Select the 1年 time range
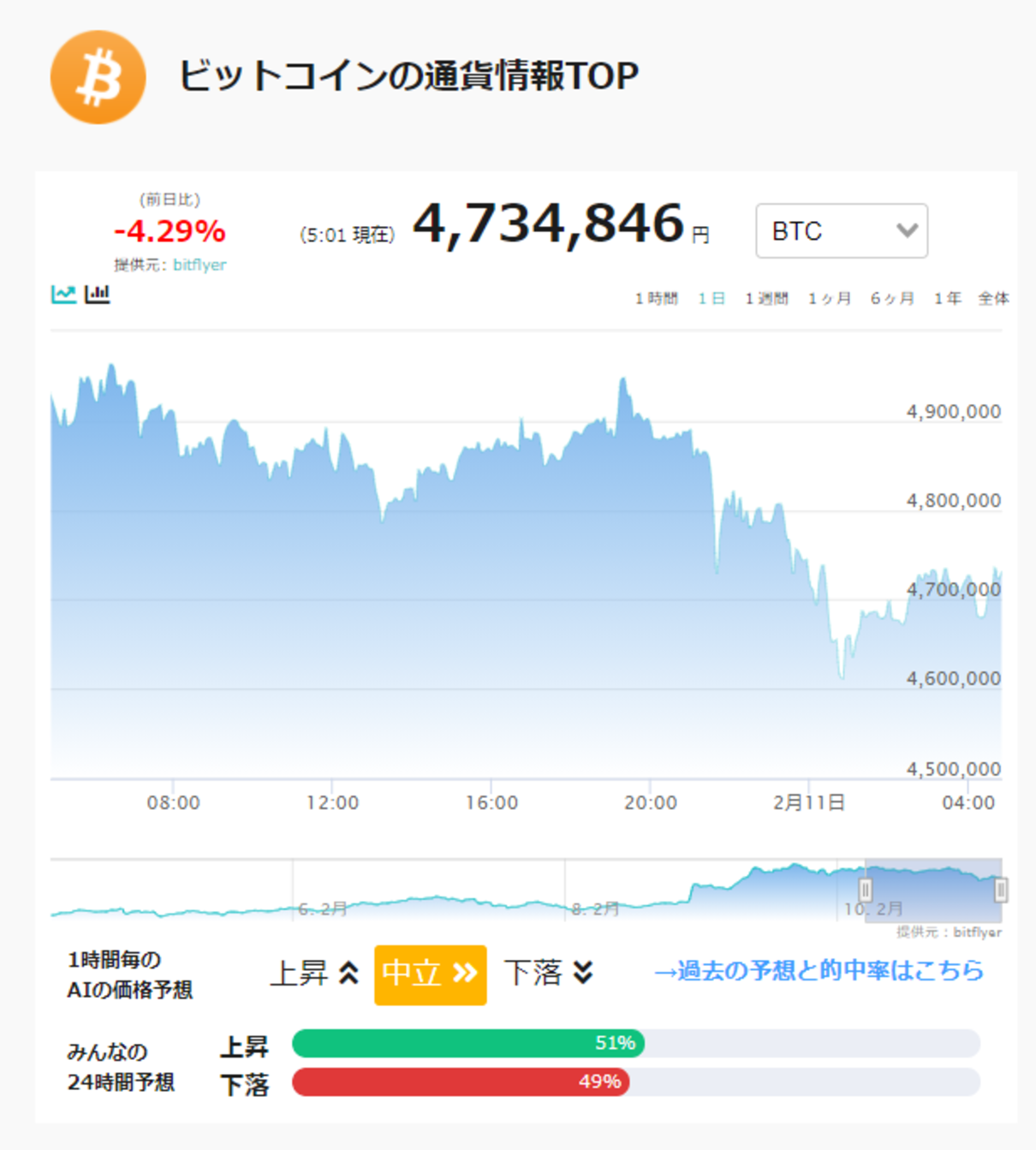Screen dimensions: 1036x1150 pos(948,298)
